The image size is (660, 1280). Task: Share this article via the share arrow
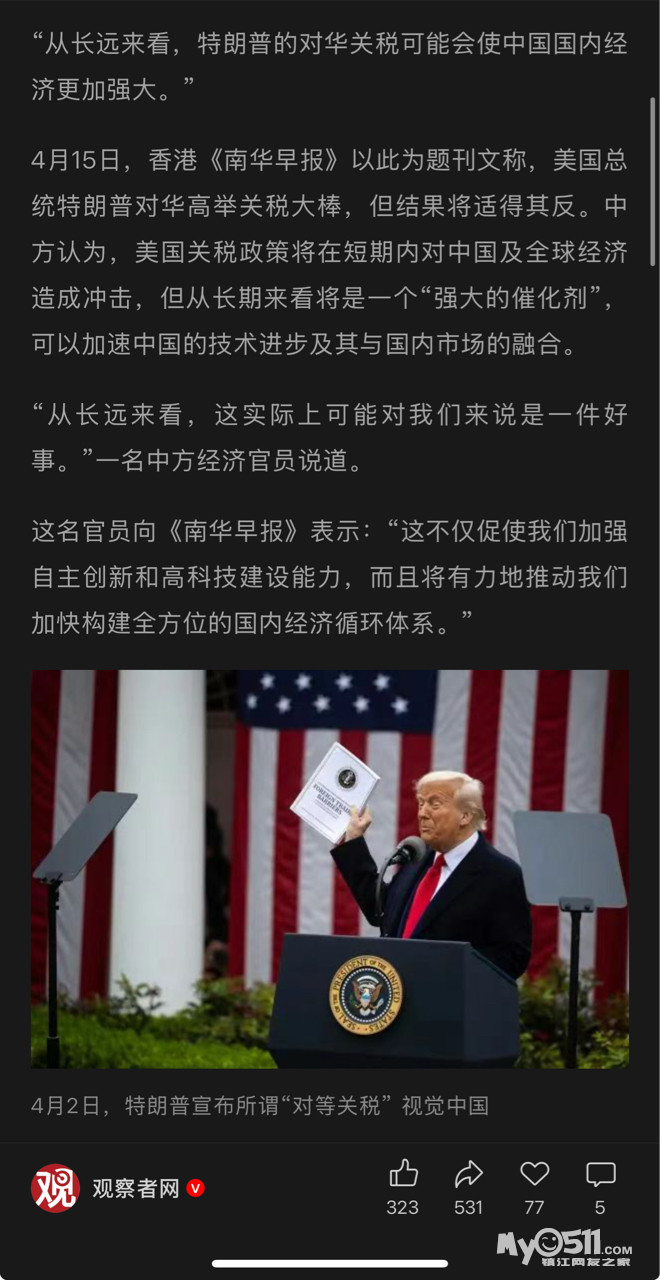pos(468,1173)
